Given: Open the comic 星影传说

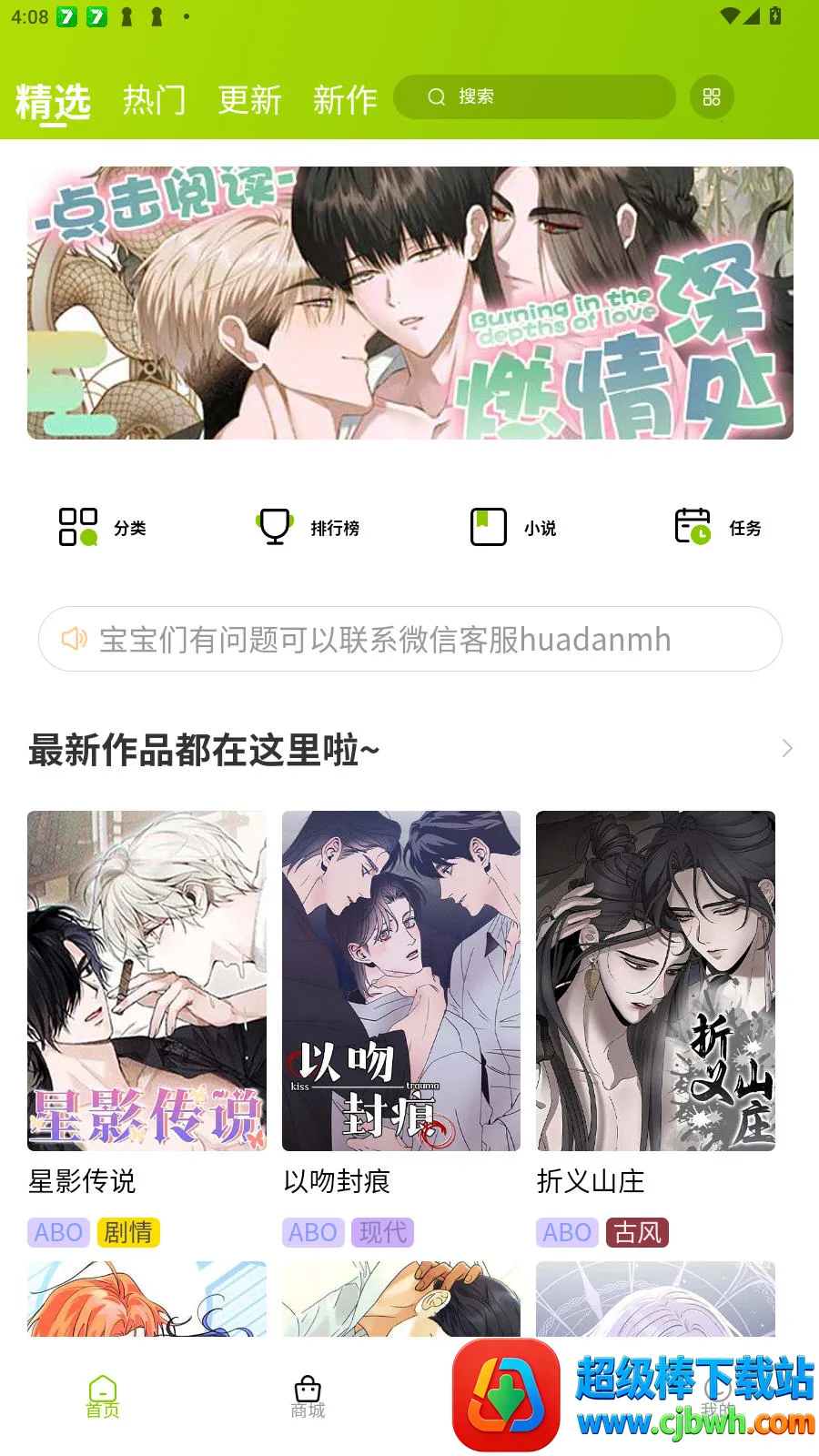Looking at the screenshot, I should point(147,981).
